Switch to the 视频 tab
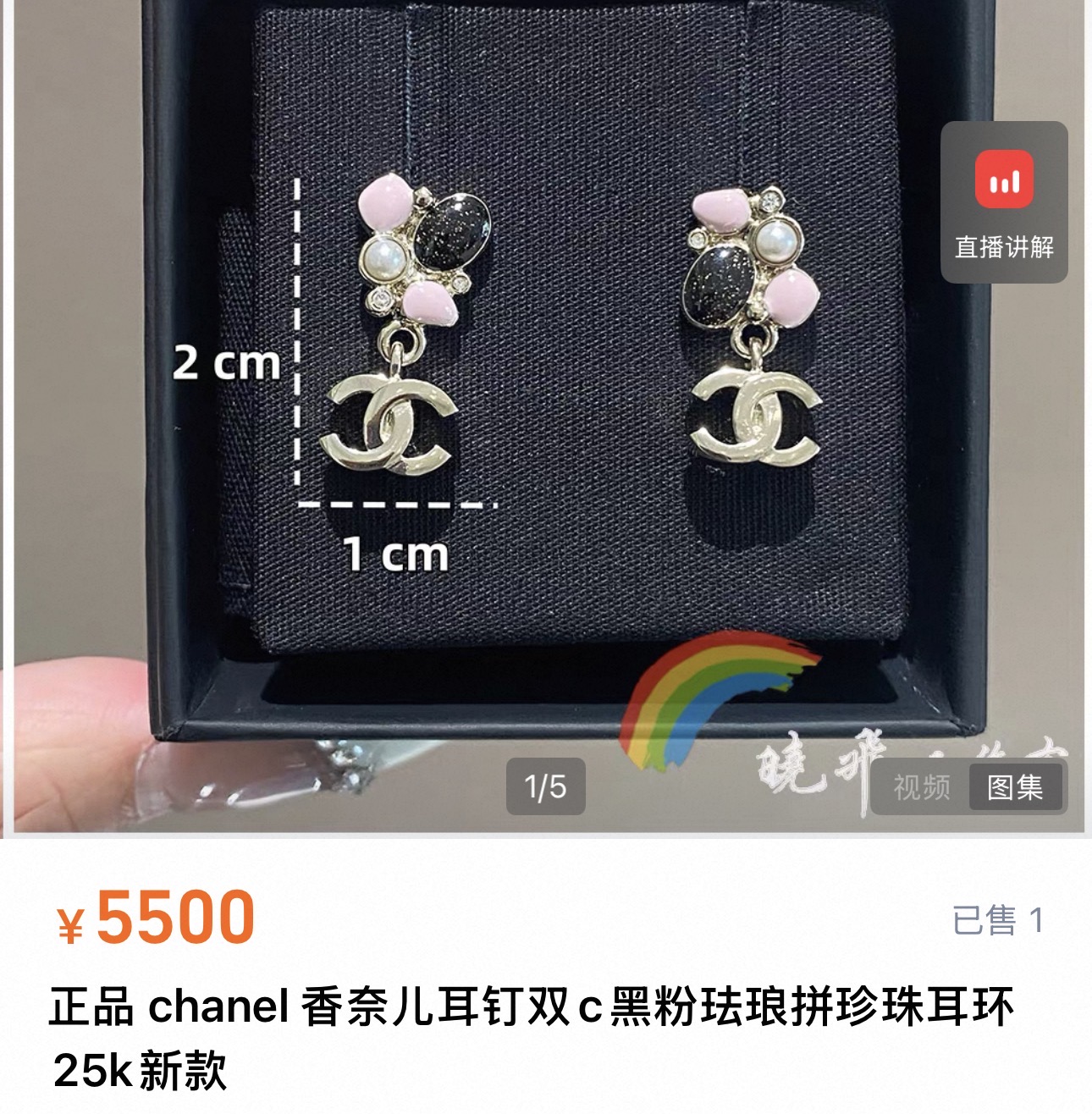 (922, 787)
